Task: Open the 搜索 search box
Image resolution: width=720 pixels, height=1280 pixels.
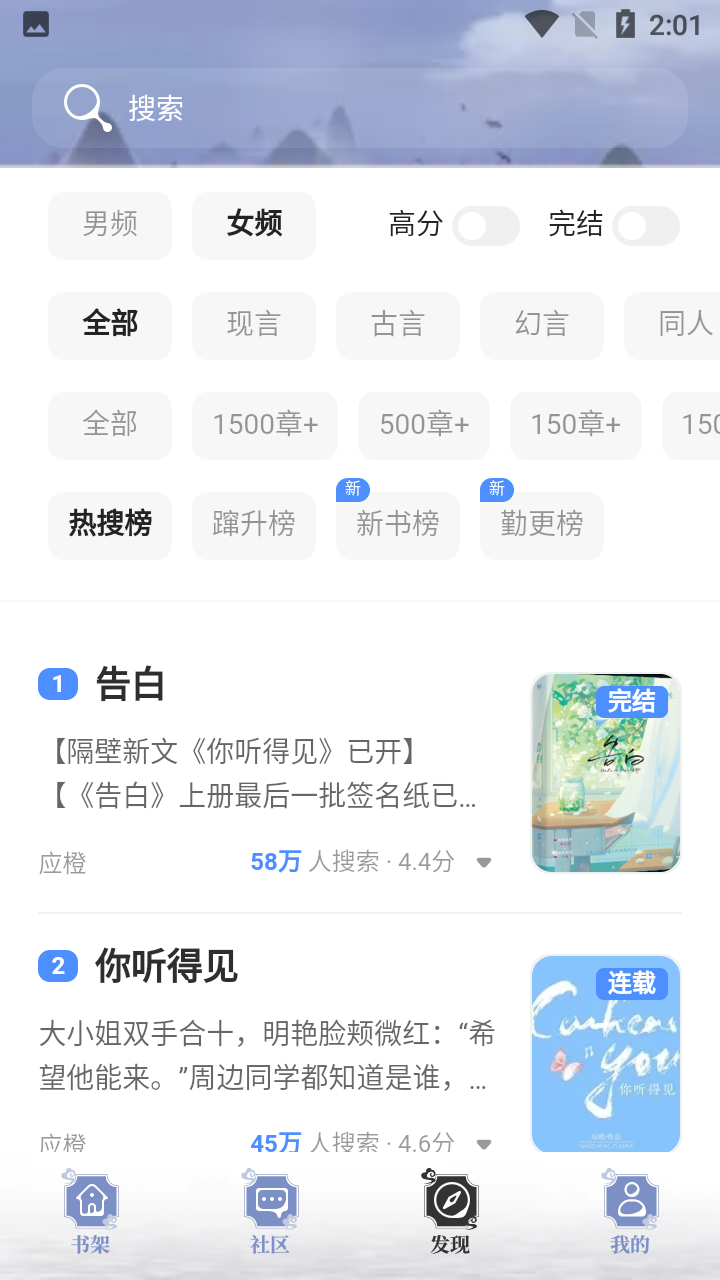Action: pyautogui.click(x=360, y=108)
